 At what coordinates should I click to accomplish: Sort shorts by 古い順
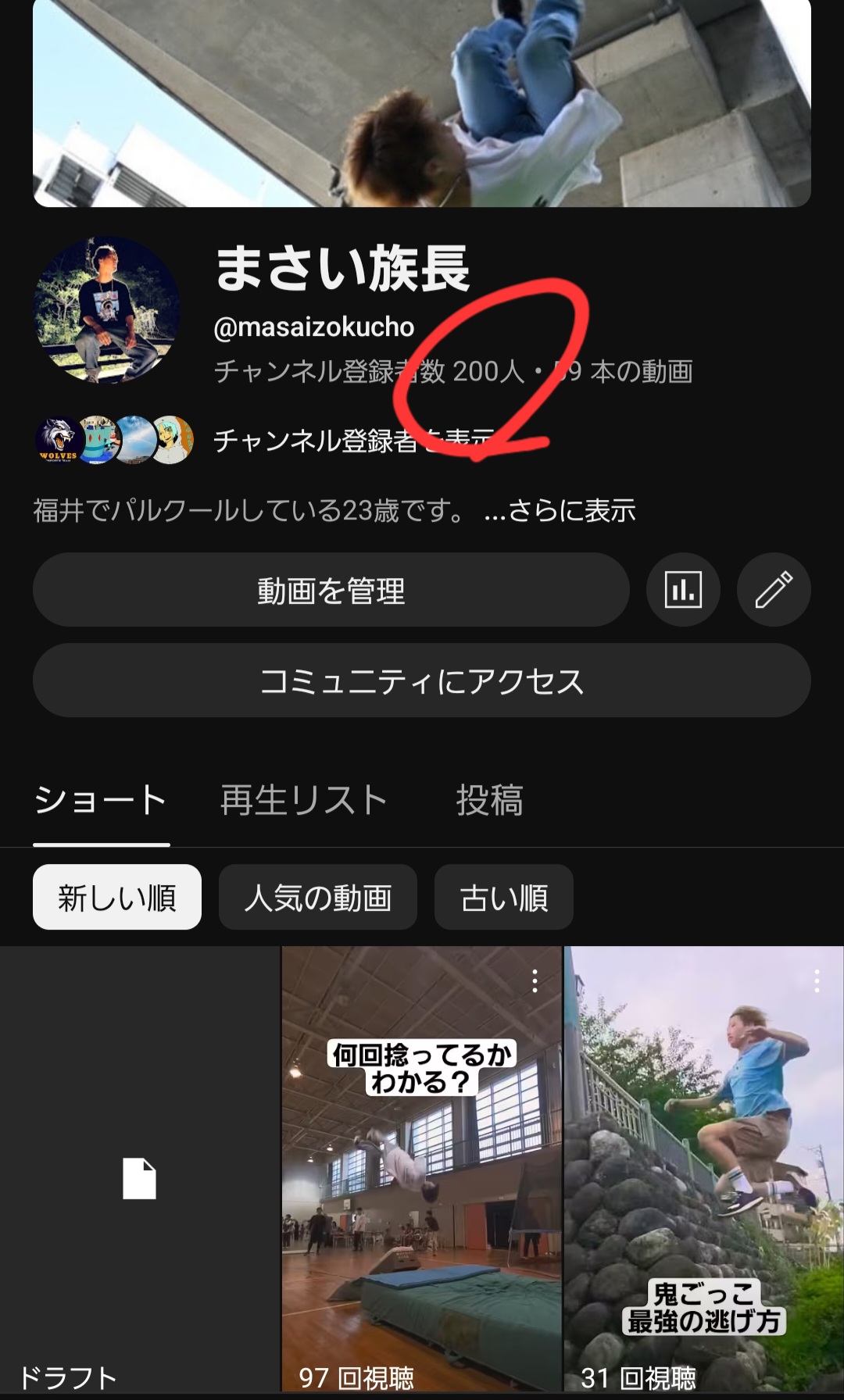pos(504,898)
